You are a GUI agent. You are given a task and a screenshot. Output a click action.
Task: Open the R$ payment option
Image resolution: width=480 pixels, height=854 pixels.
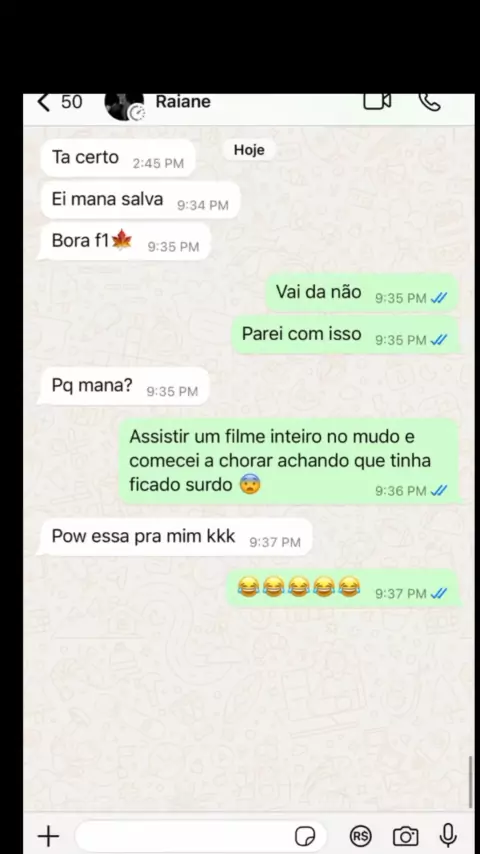[x=360, y=836]
